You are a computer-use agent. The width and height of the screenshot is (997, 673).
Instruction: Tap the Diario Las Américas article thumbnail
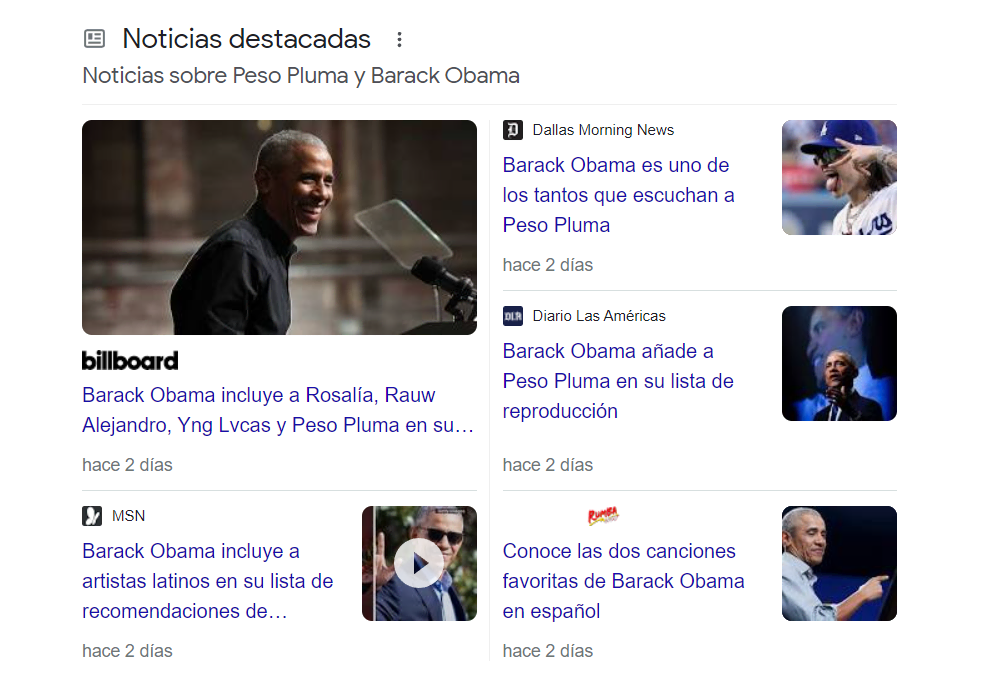839,364
